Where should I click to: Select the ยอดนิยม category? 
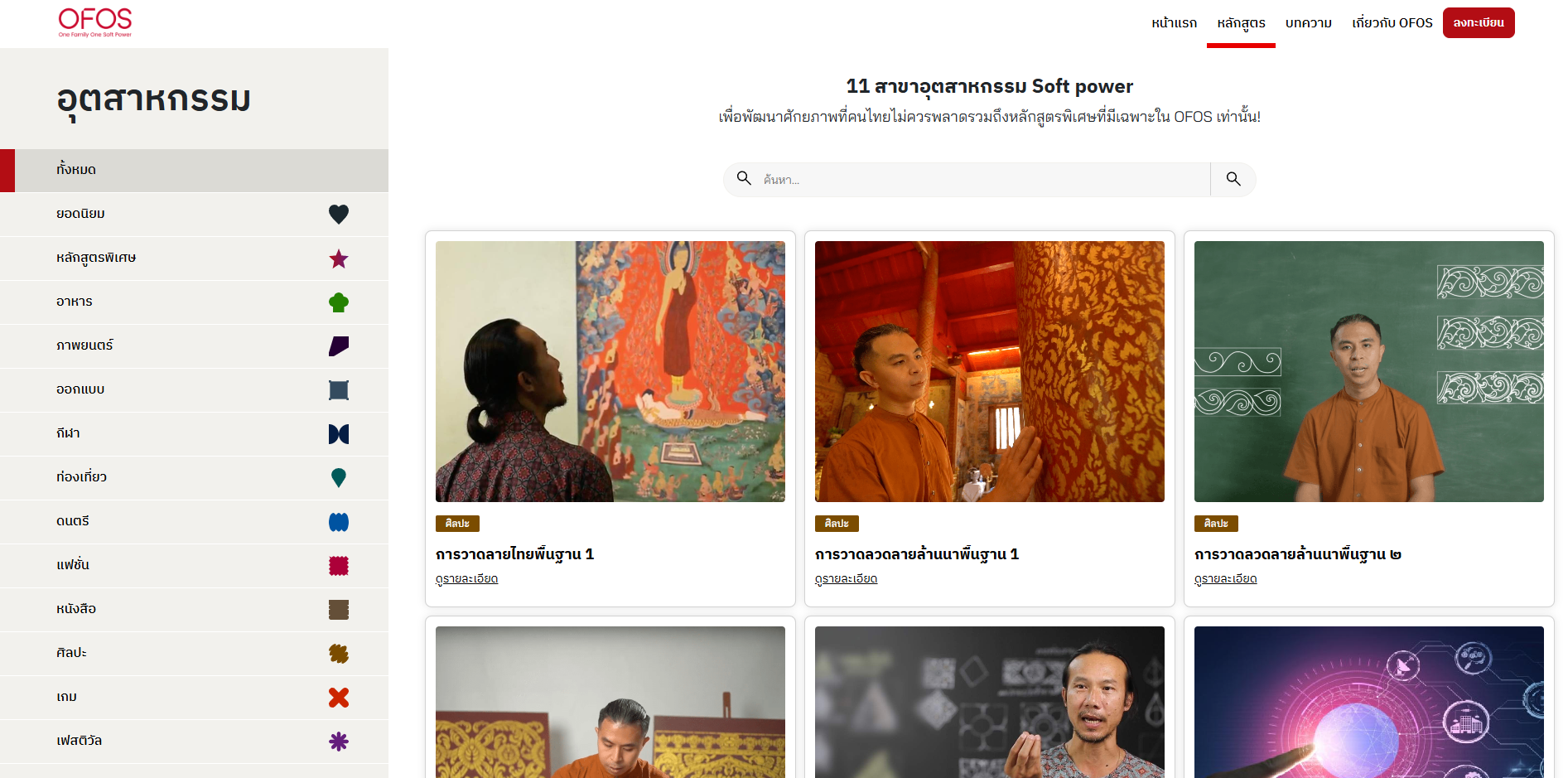coord(194,214)
